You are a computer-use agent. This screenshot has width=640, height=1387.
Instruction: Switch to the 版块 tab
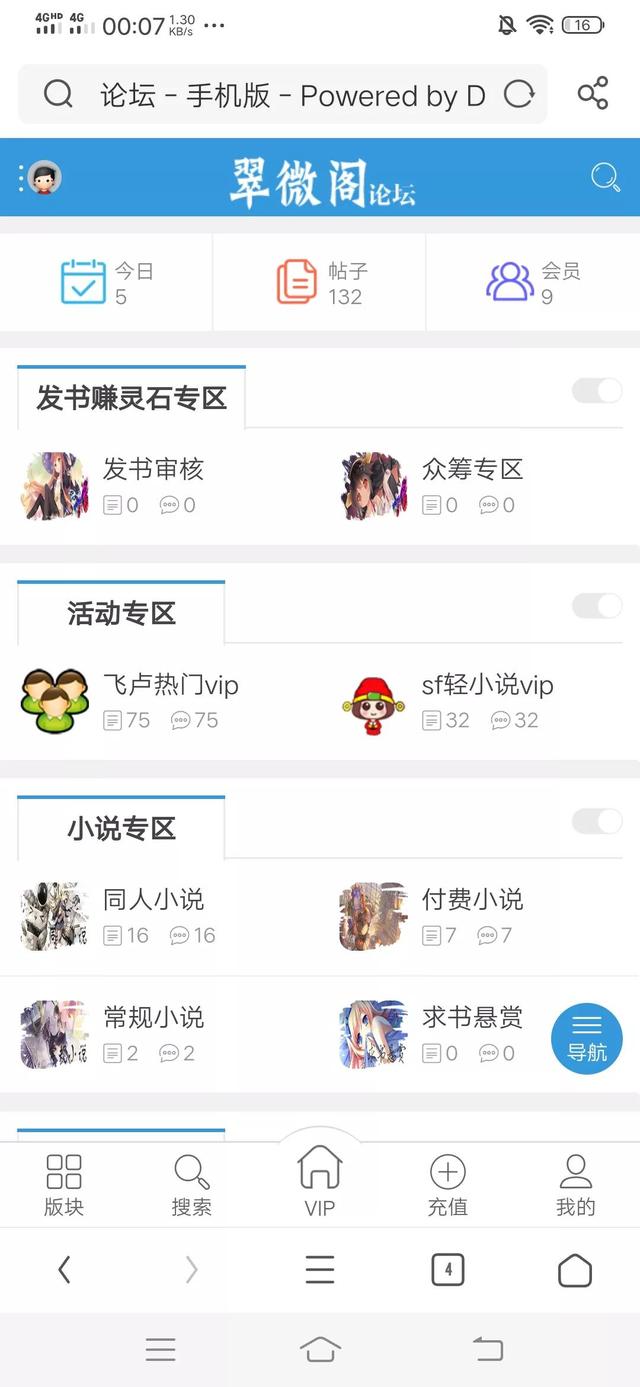(x=64, y=1185)
